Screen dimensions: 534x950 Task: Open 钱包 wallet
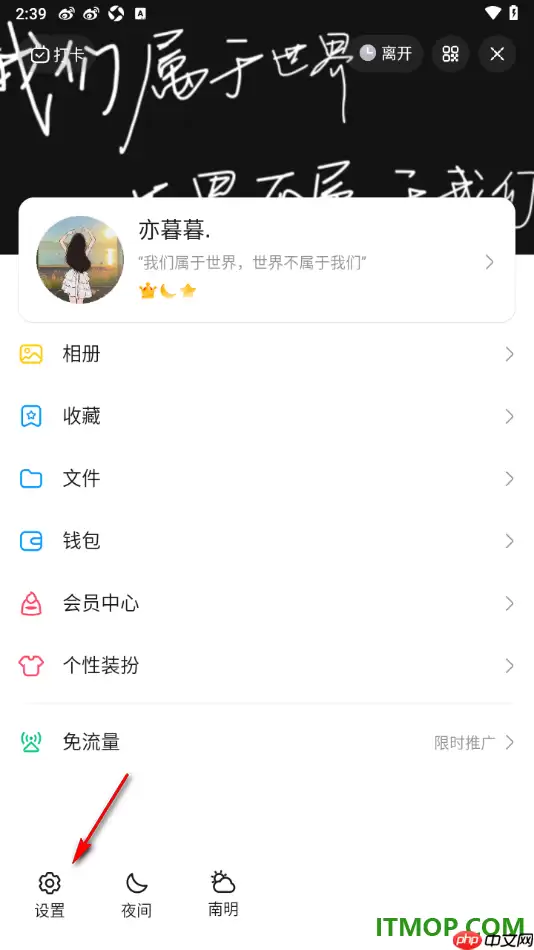[267, 541]
